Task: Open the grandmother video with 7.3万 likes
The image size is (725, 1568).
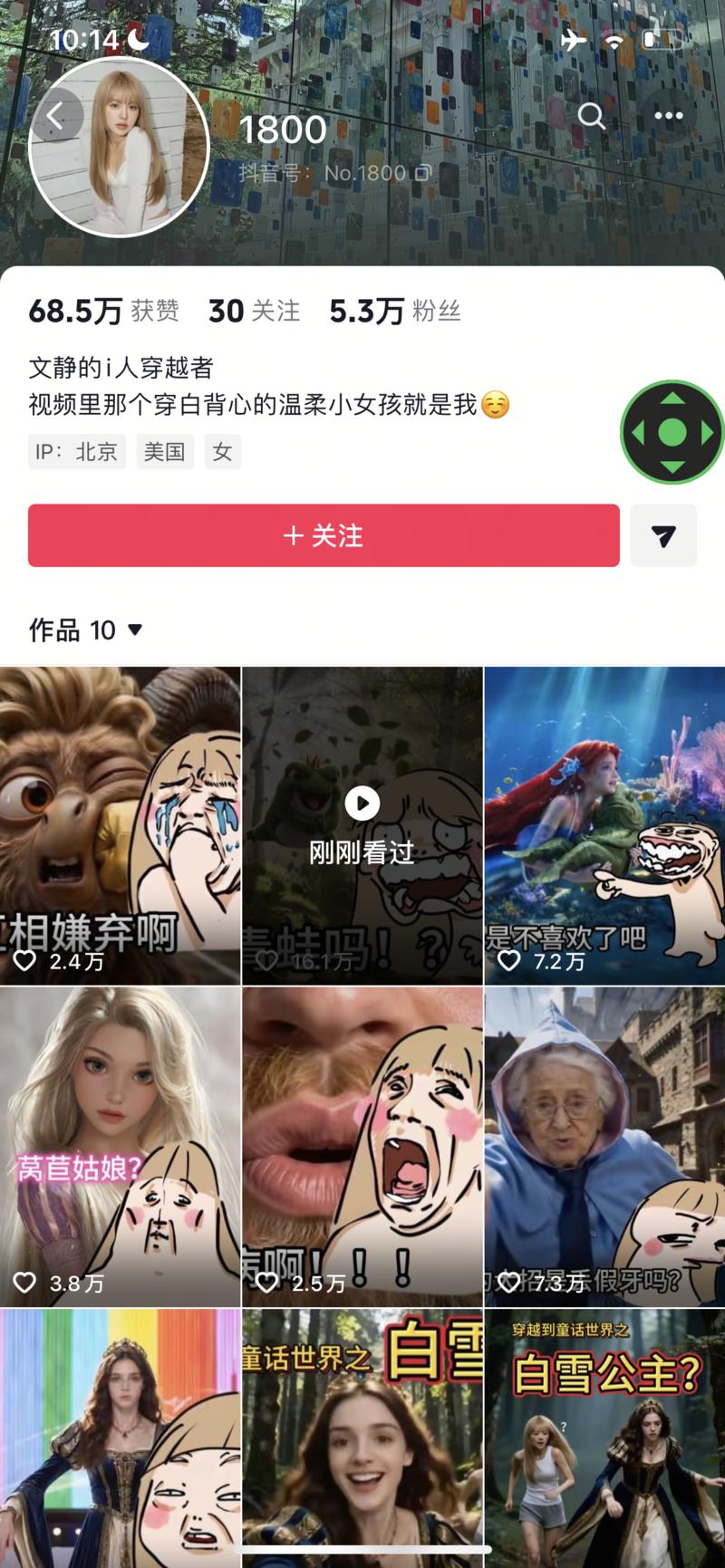Action: 604,1147
